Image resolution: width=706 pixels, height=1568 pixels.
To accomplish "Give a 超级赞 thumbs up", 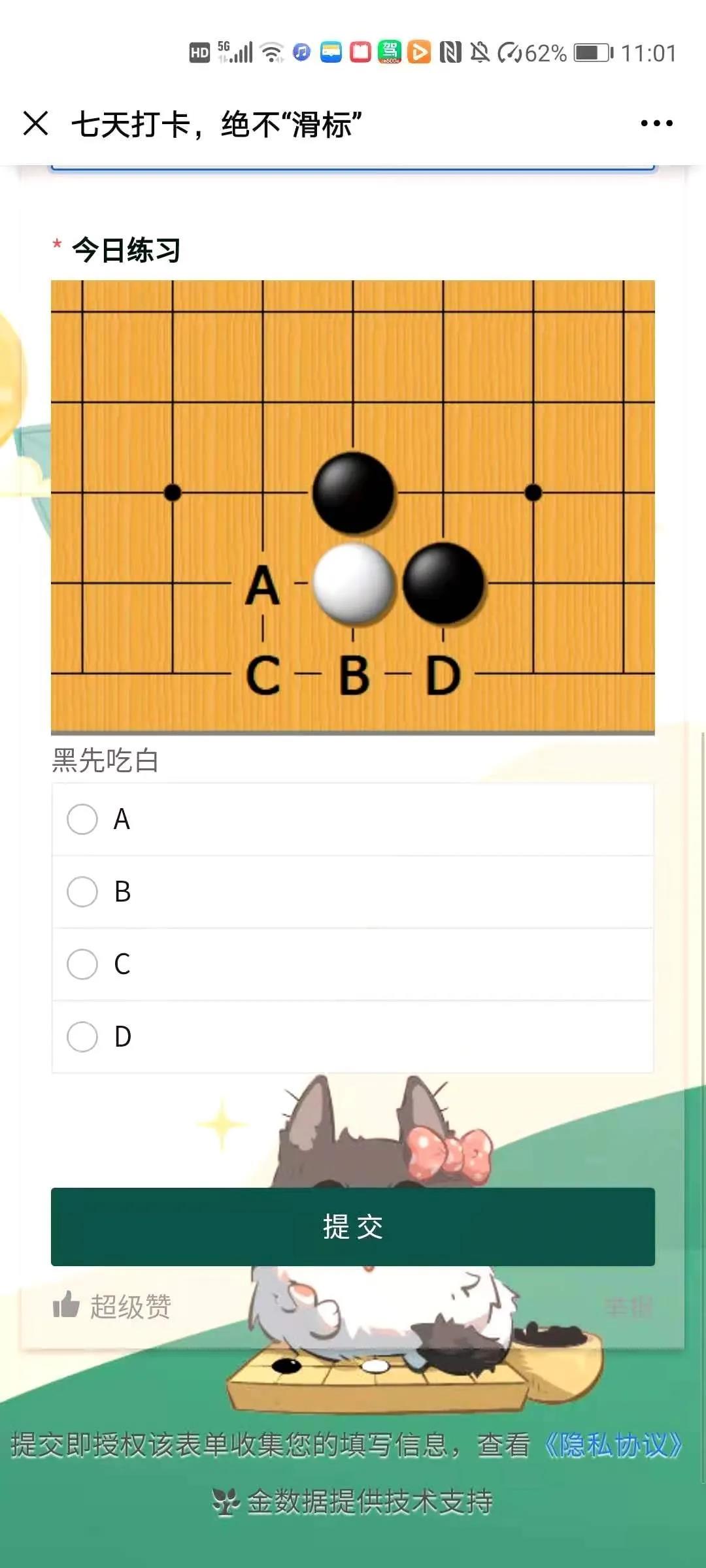I will 111,1307.
